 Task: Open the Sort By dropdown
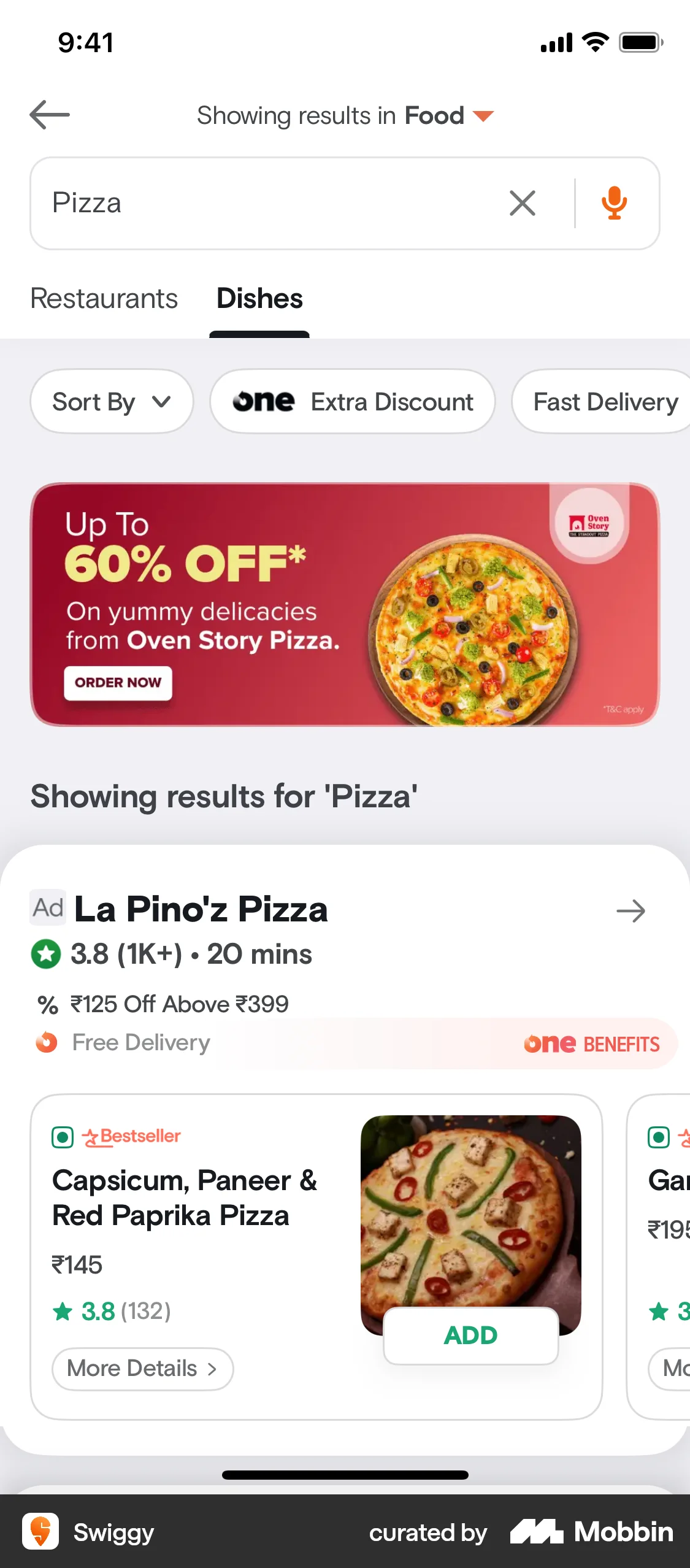pyautogui.click(x=111, y=402)
